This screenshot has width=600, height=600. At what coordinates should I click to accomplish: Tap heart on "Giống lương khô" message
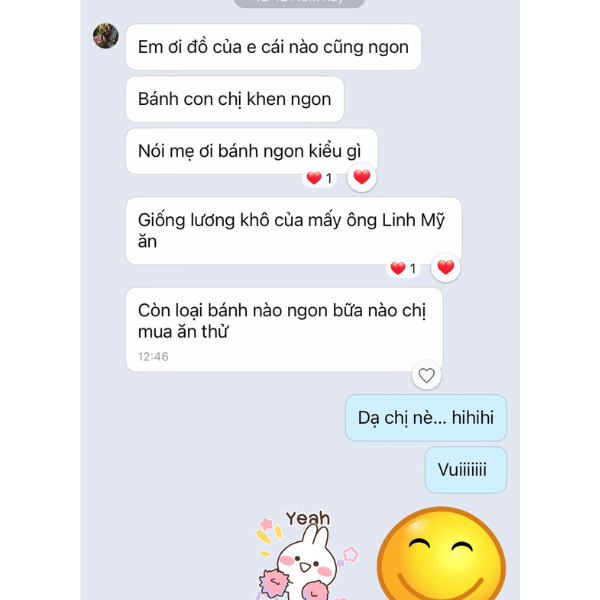(x=446, y=268)
